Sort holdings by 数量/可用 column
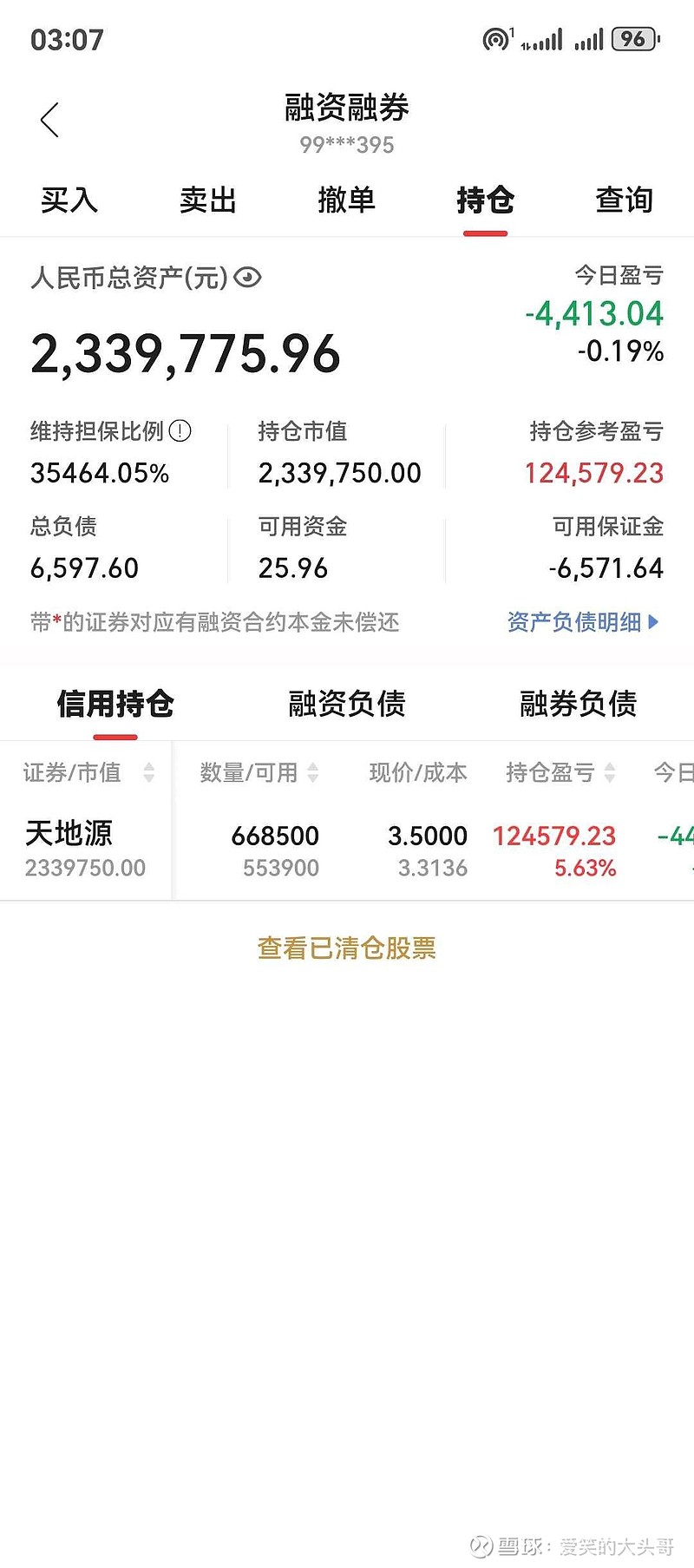Viewport: 694px width, 1568px height. [x=313, y=773]
